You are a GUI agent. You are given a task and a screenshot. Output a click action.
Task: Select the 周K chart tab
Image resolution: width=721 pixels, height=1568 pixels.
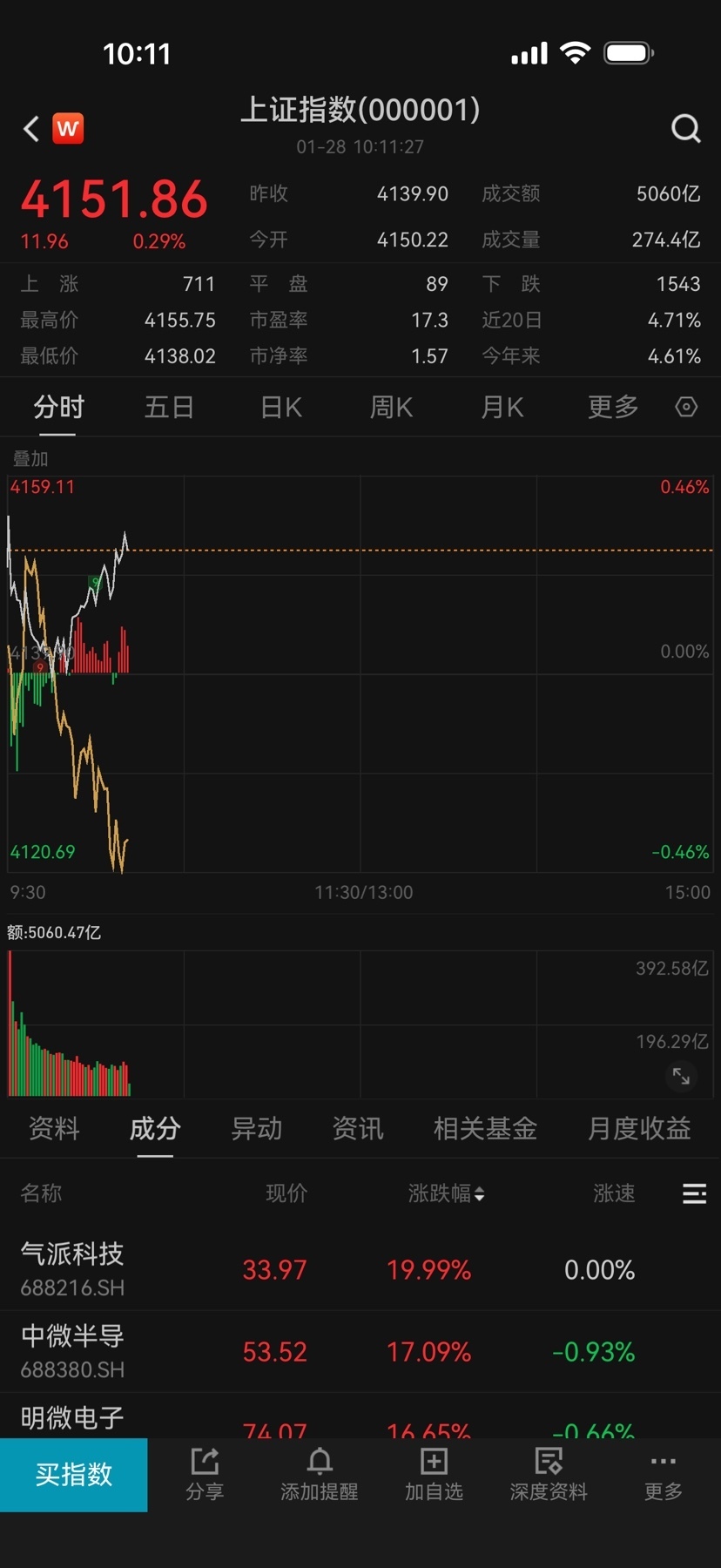(391, 407)
